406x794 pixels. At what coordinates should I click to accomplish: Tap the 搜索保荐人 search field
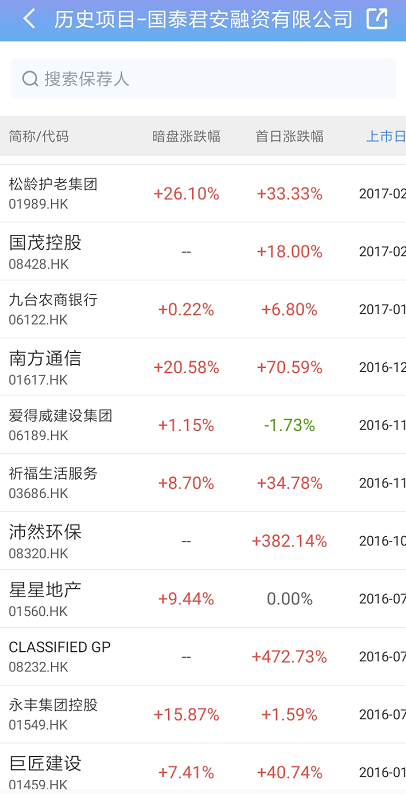click(203, 78)
